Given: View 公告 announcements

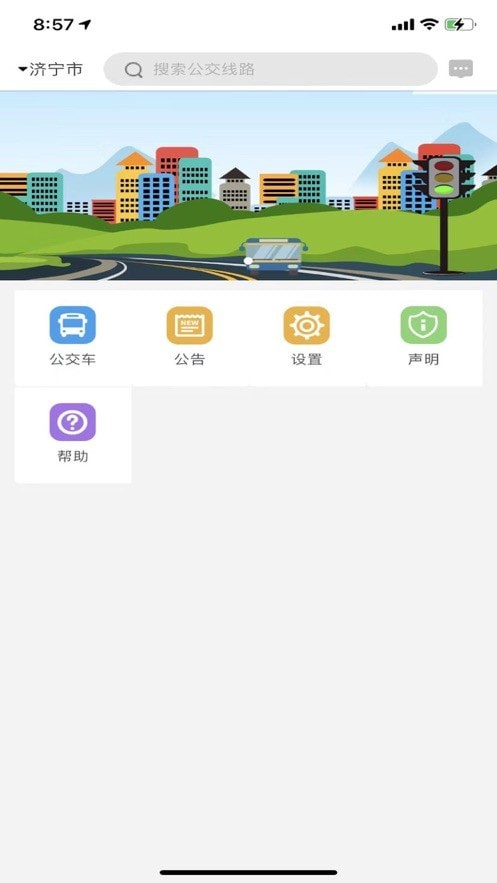Looking at the screenshot, I should [x=190, y=337].
